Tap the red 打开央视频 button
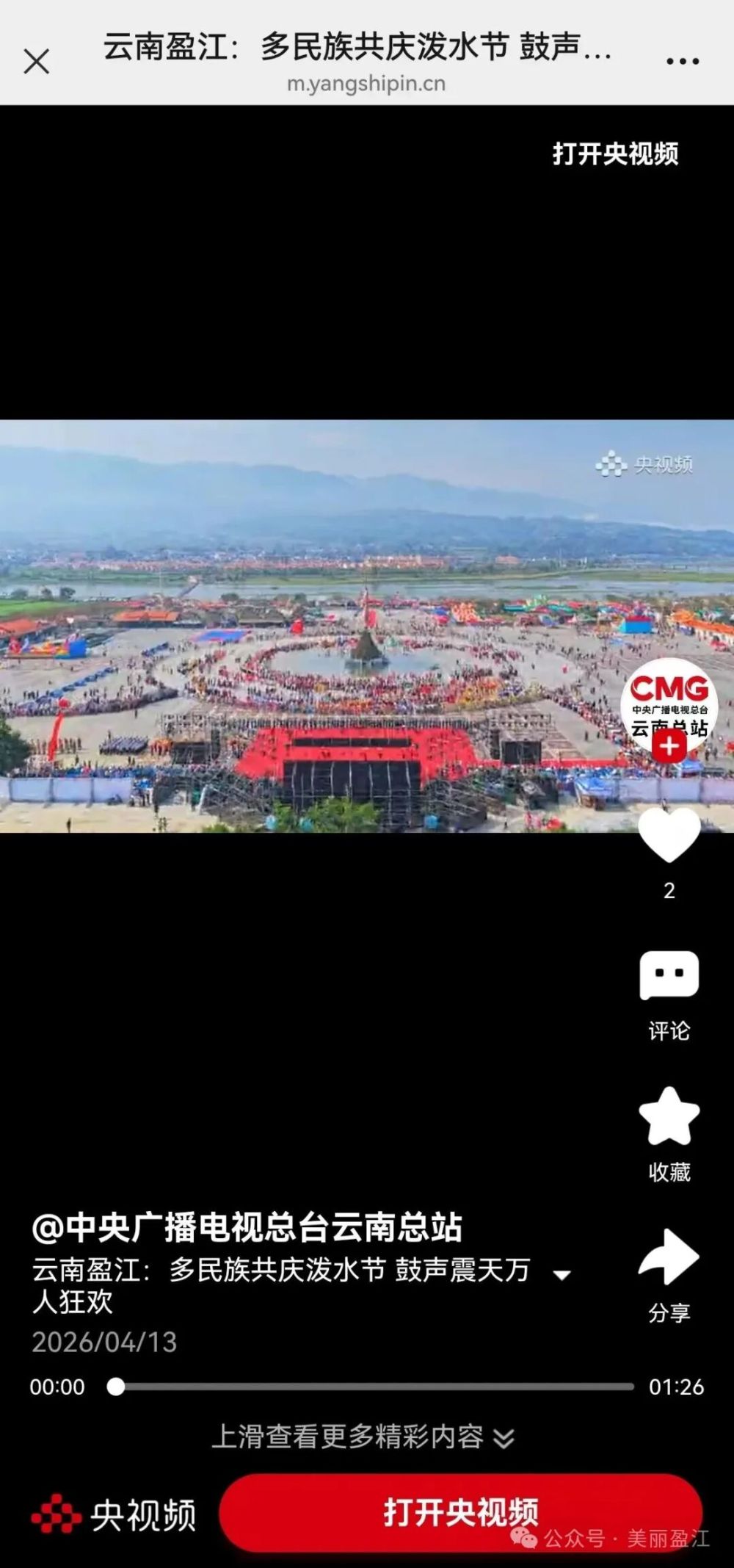 [460, 1513]
